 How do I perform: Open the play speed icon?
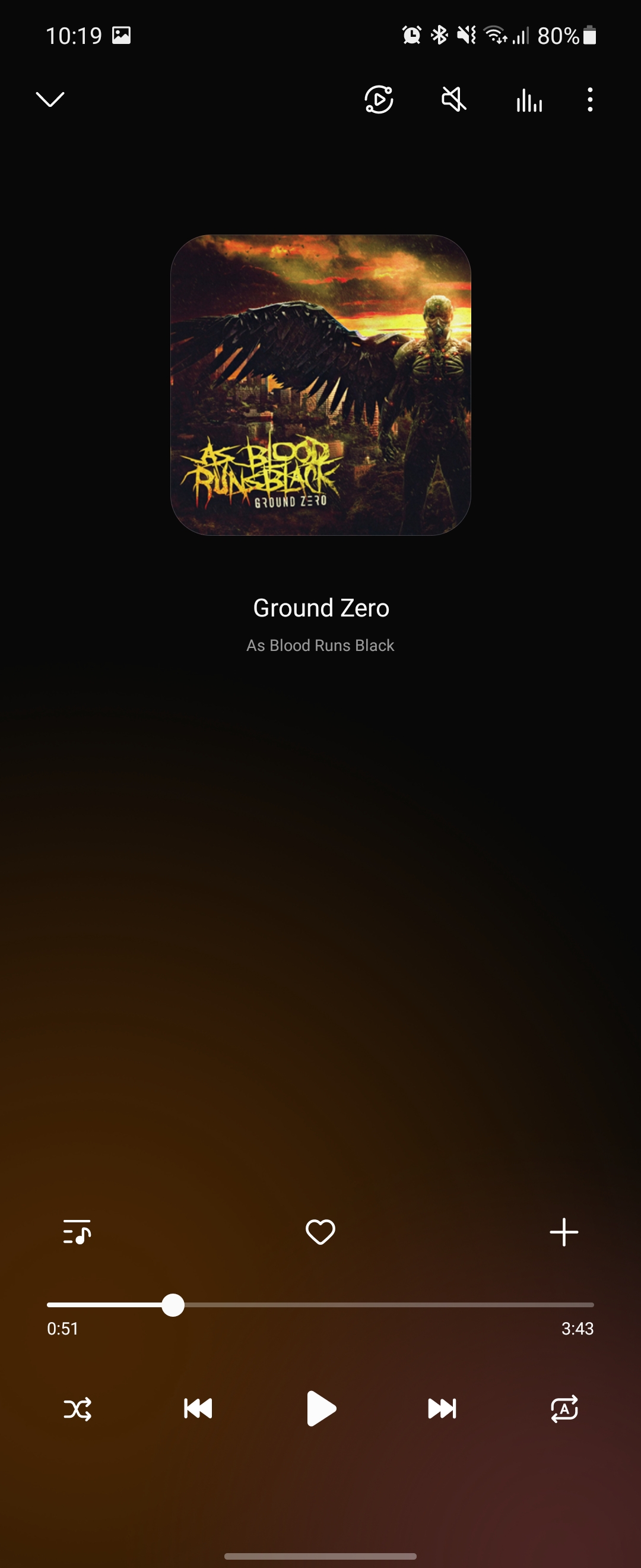[x=378, y=100]
